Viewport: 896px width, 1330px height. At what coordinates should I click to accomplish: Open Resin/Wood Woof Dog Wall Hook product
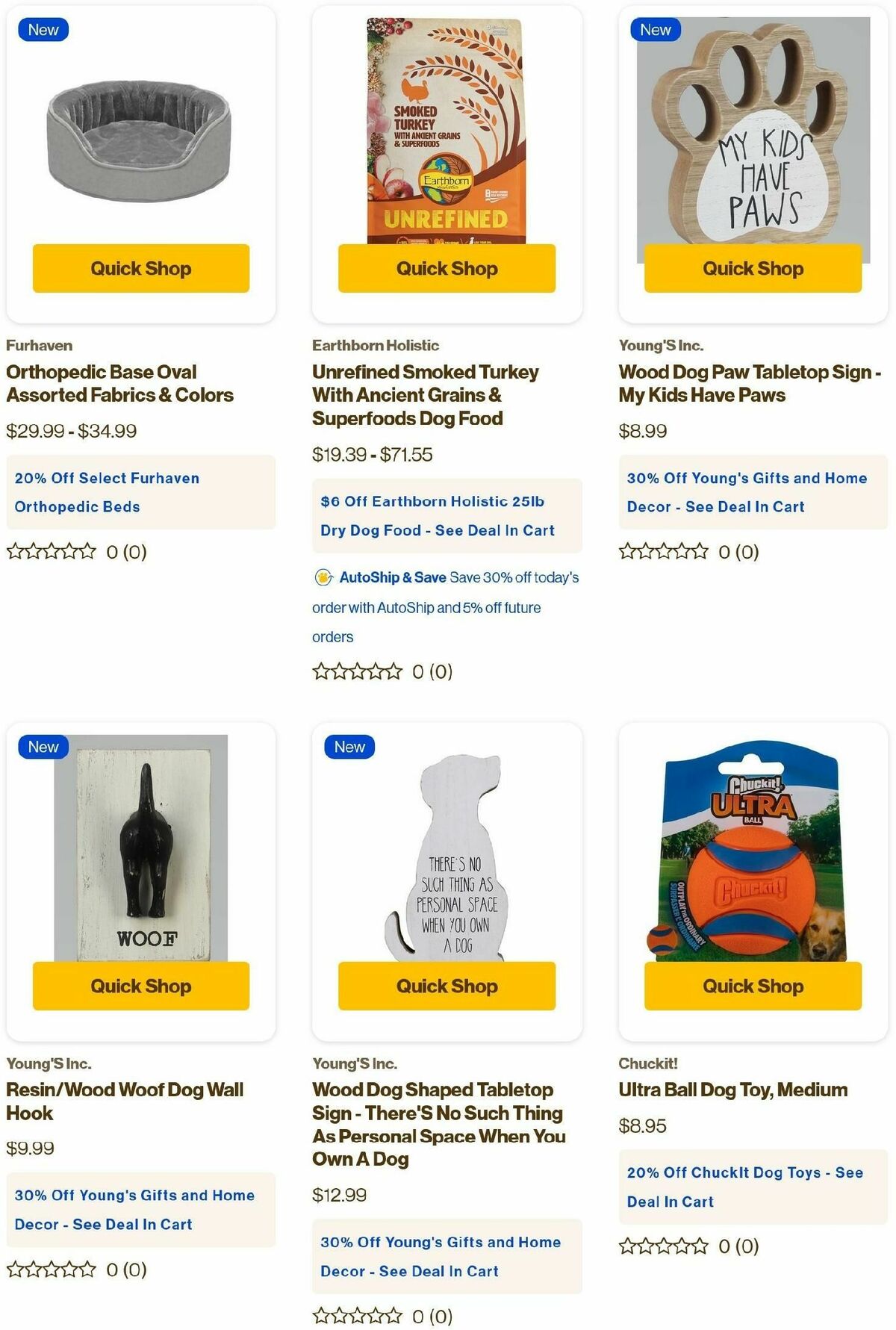125,1101
